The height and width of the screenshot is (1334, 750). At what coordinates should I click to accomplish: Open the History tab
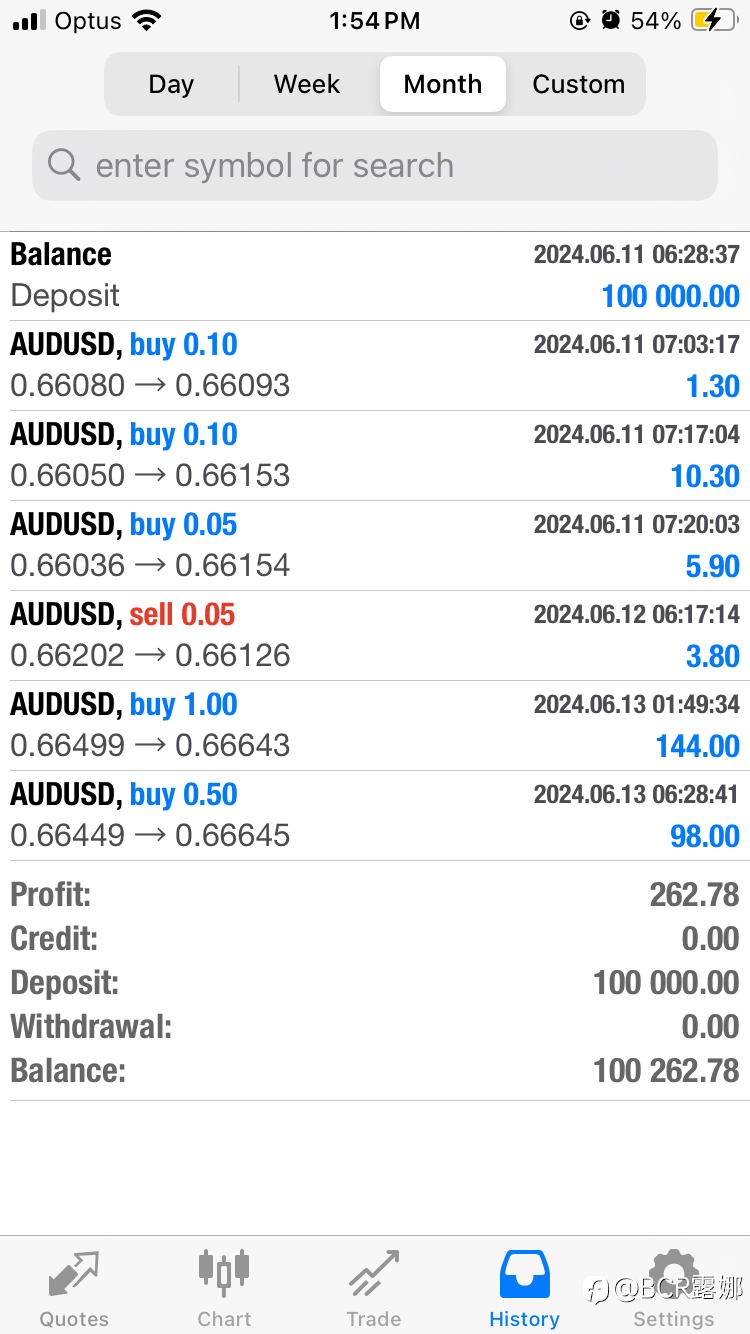click(x=524, y=1287)
